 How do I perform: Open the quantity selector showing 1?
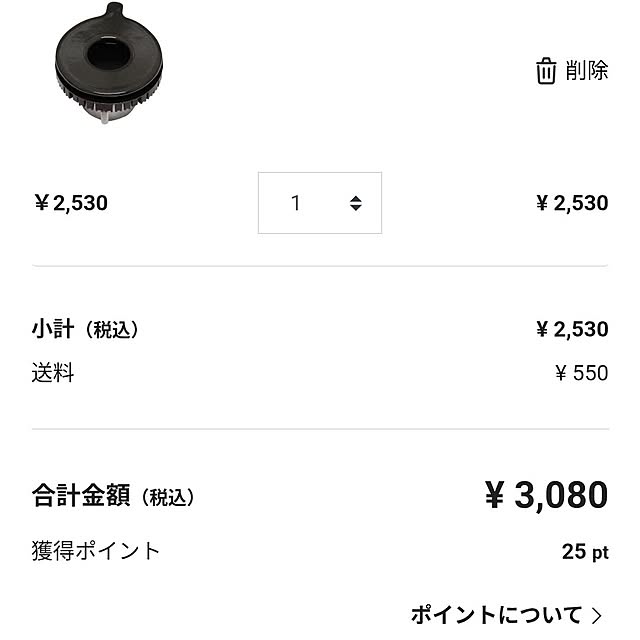(320, 203)
